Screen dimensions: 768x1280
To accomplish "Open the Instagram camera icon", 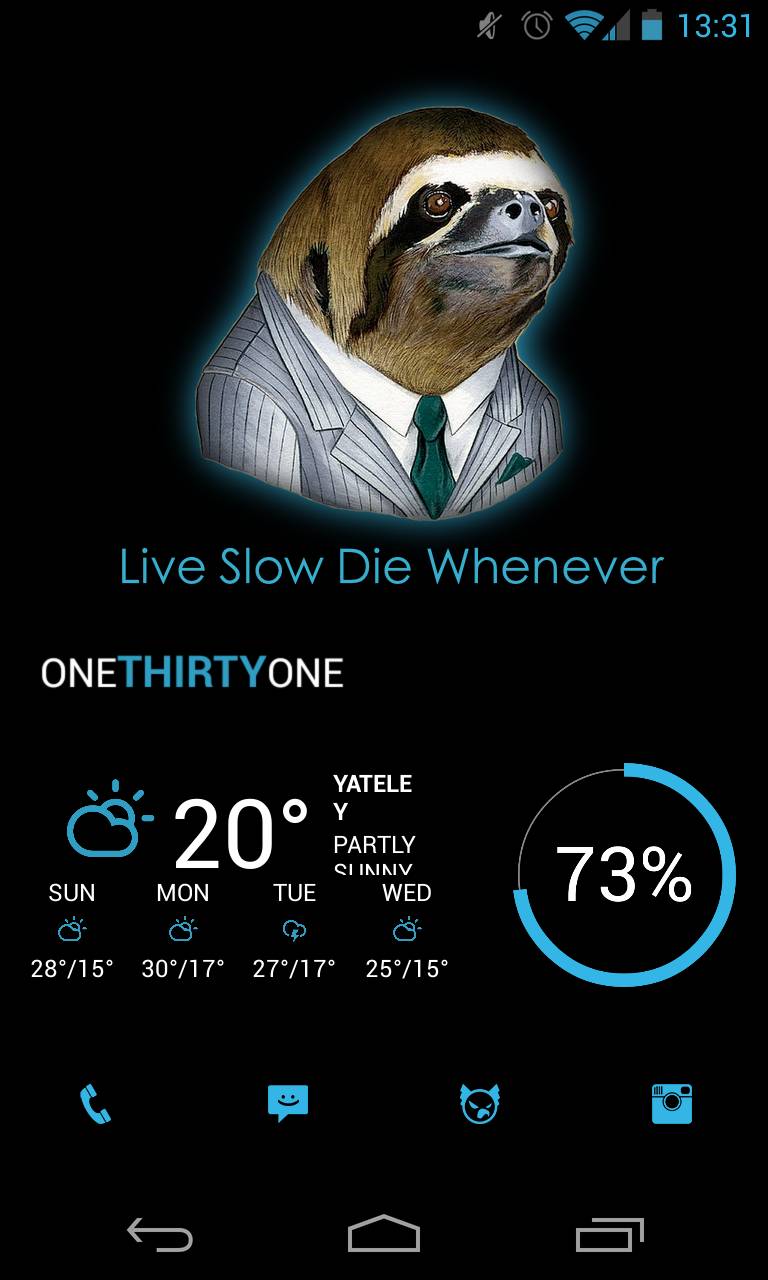I will pos(672,1104).
